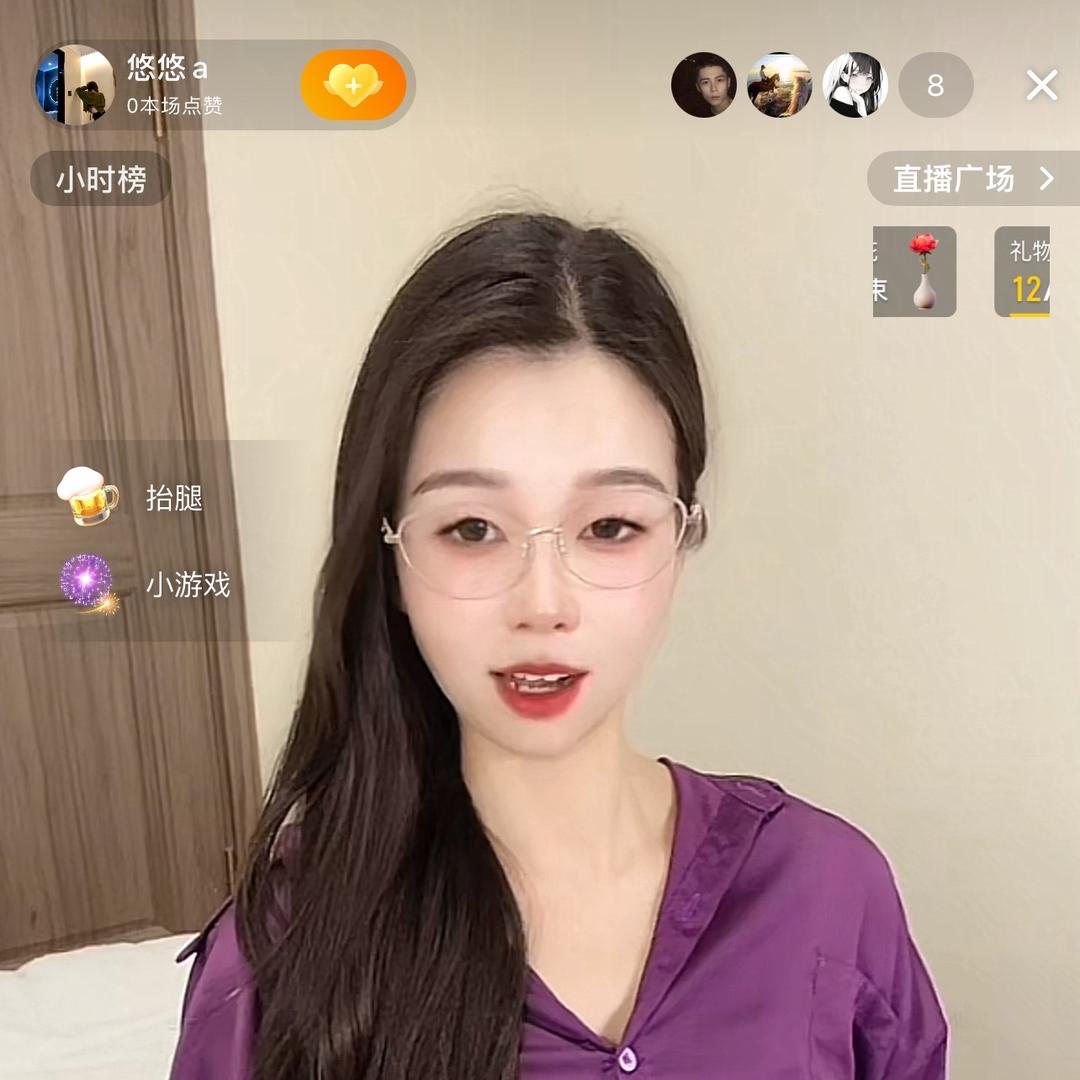The width and height of the screenshot is (1080, 1080).
Task: Go to 直播广场 live square
Action: (x=973, y=179)
